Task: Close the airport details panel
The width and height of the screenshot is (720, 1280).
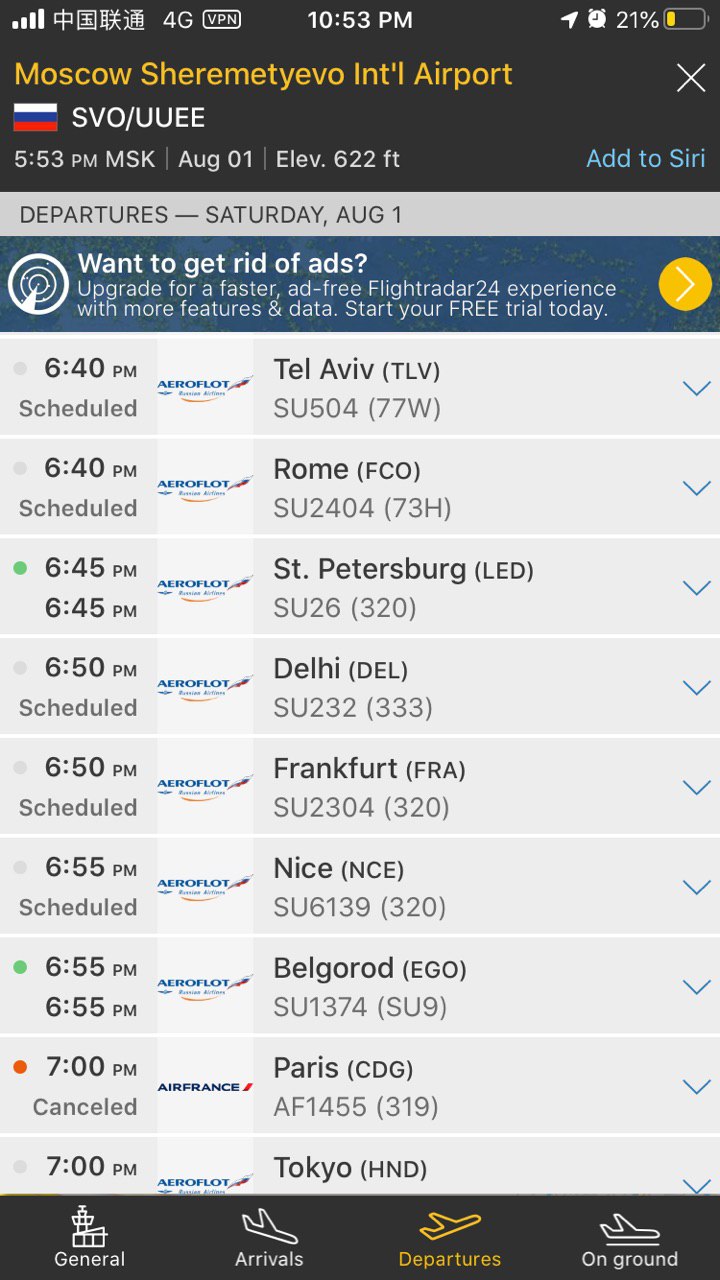Action: tap(691, 78)
